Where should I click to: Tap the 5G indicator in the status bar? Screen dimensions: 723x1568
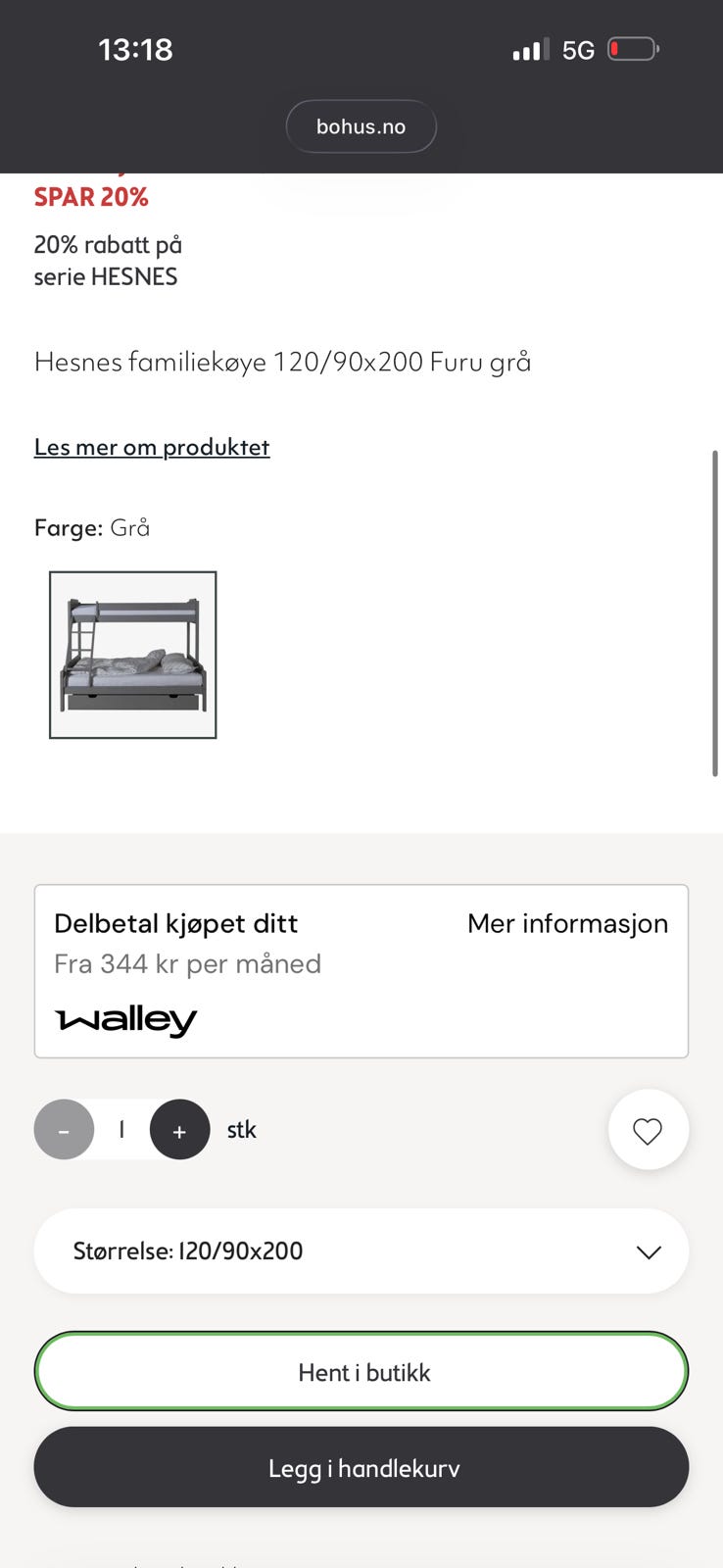tap(580, 49)
